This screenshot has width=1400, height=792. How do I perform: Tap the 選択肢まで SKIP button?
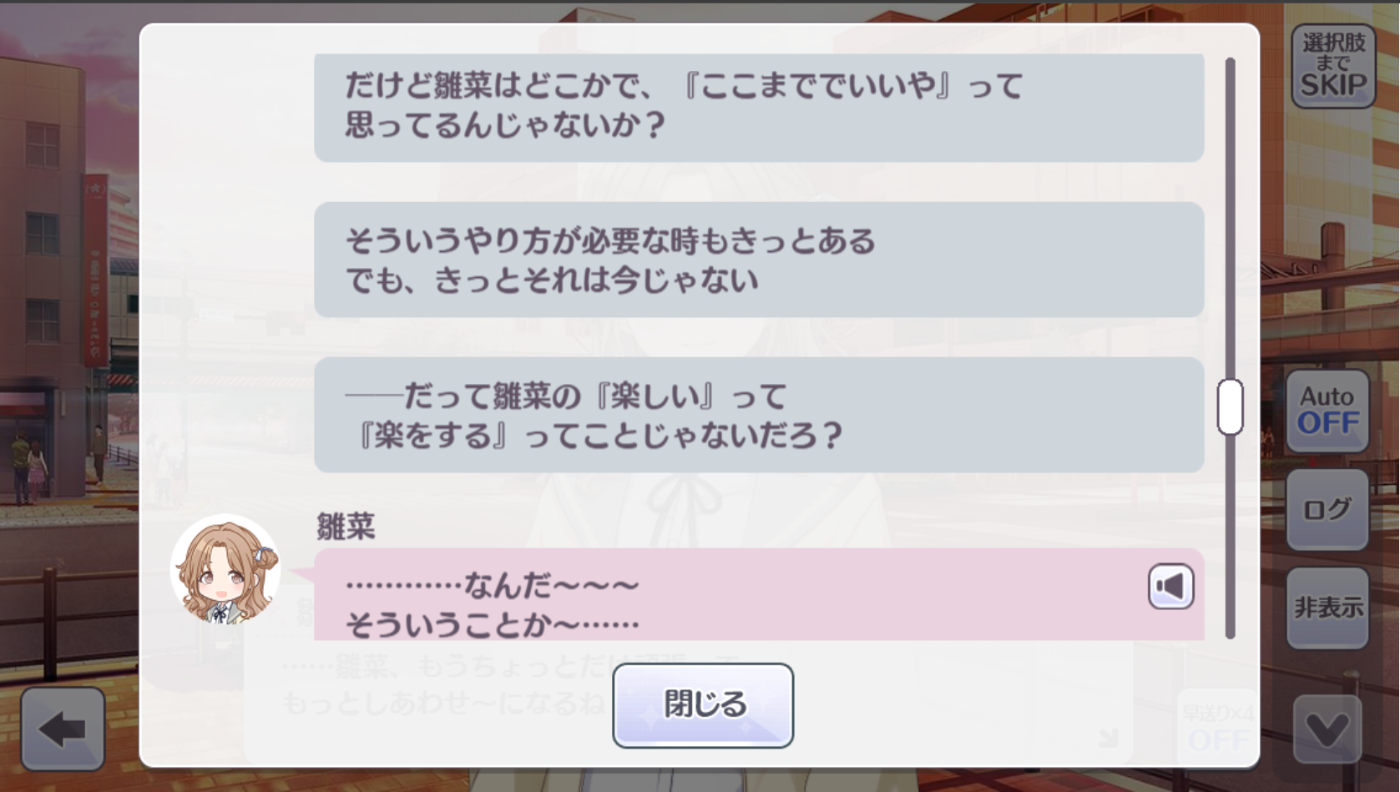(1332, 66)
